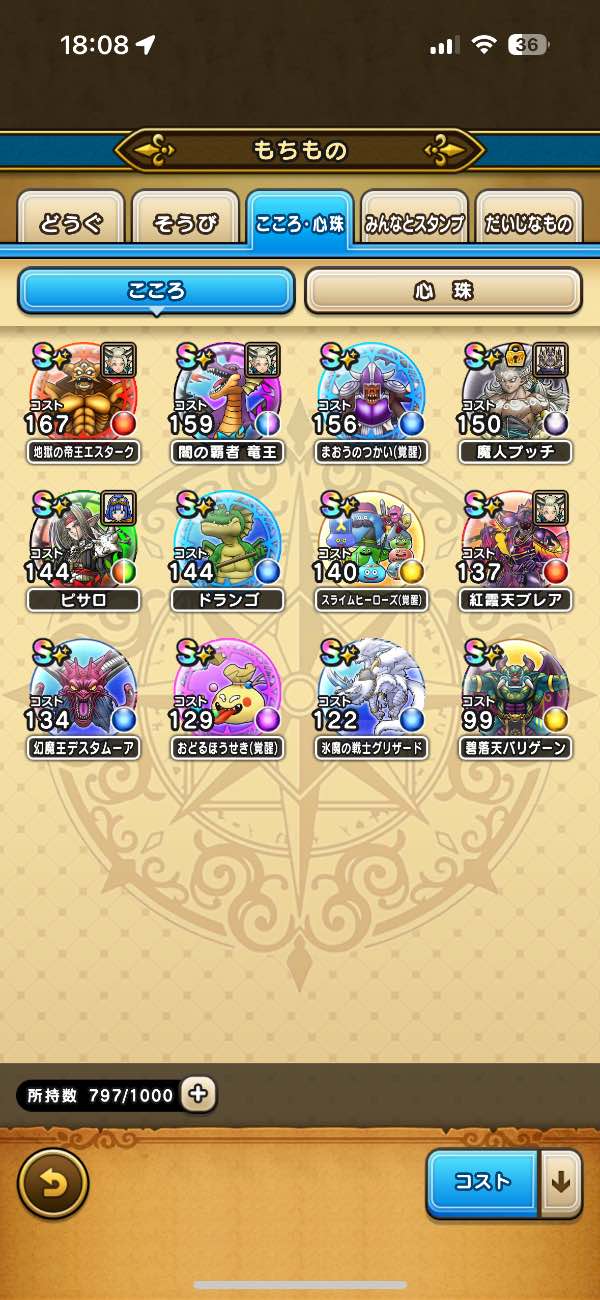Viewport: 600px width, 1300px height.
Task: Open the コスト sort button
Action: (x=482, y=1183)
